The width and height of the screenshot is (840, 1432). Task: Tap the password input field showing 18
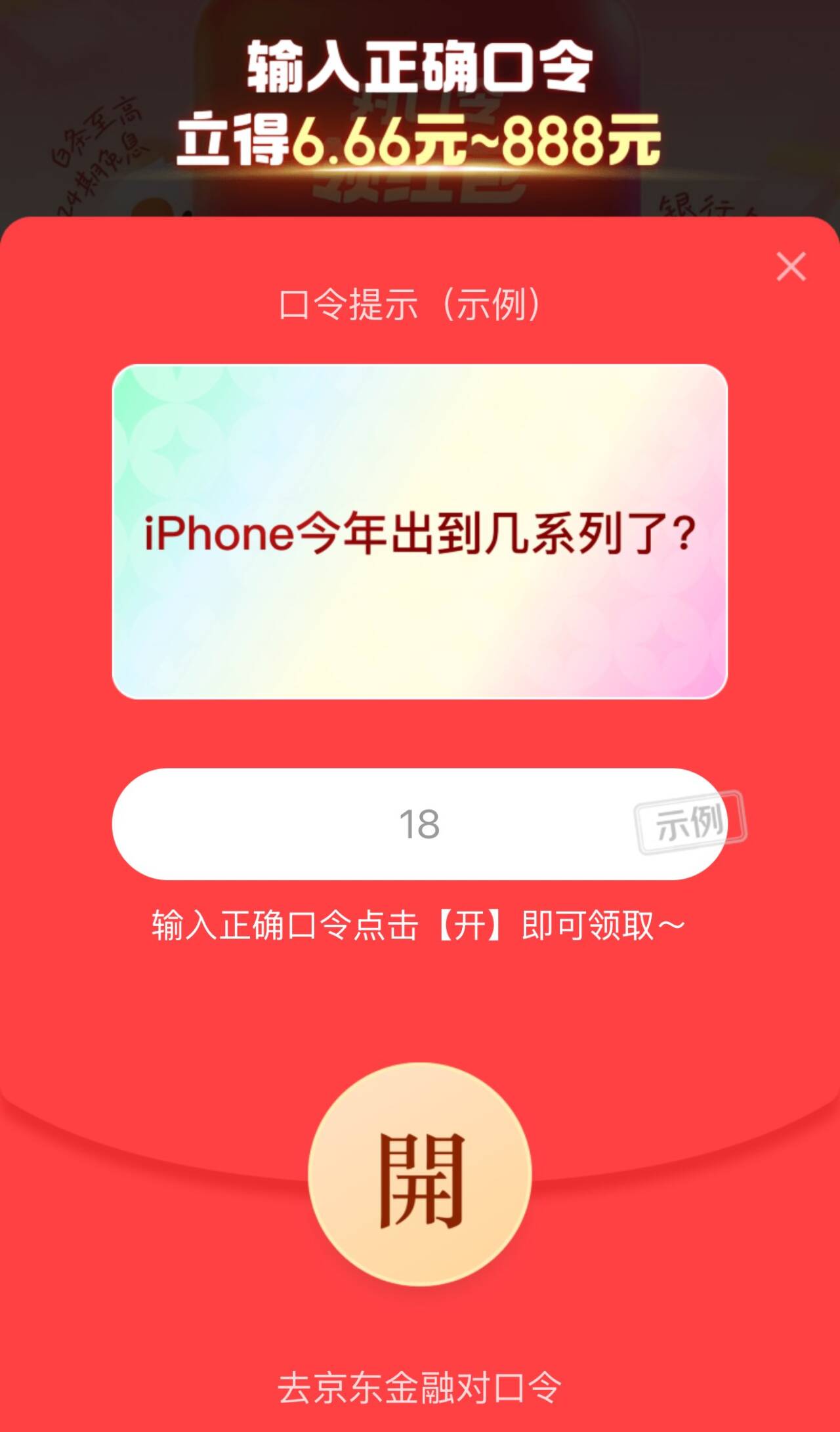tap(419, 824)
